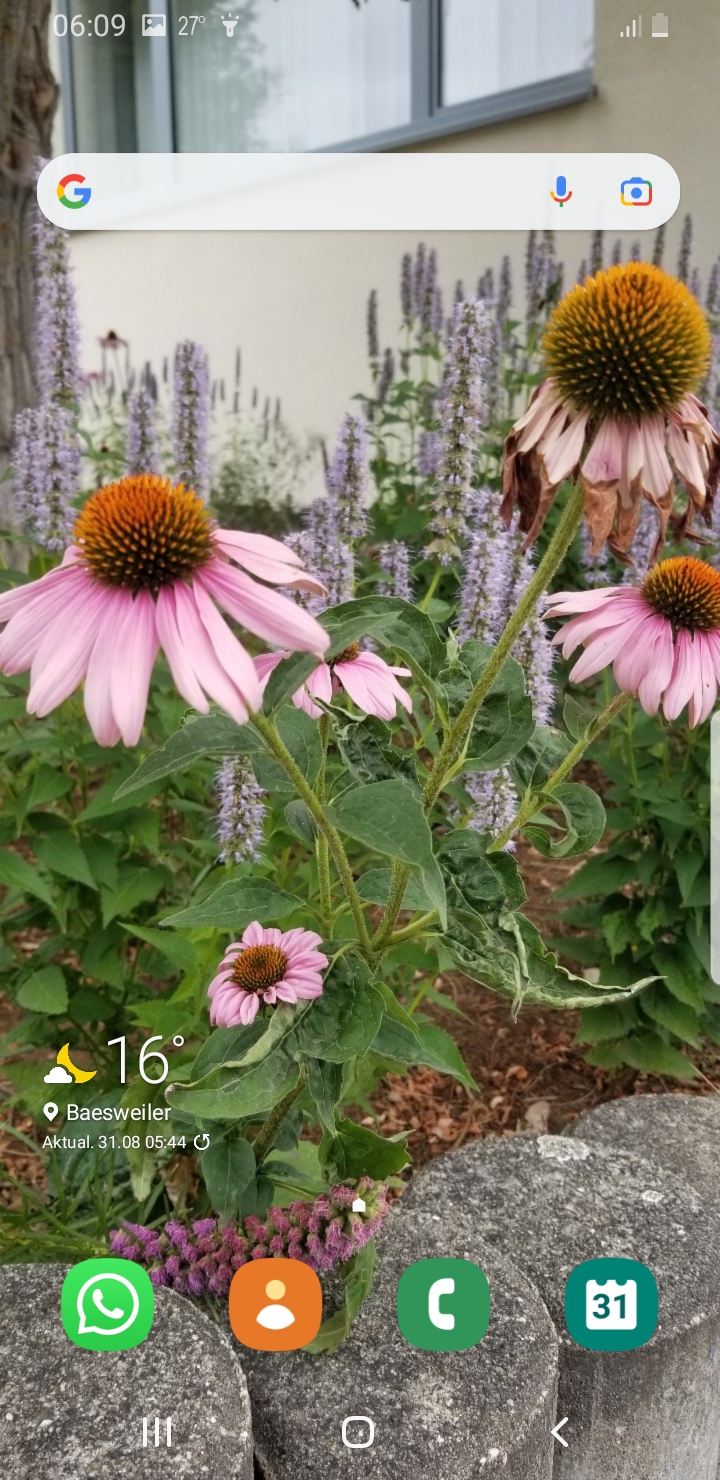This screenshot has height=1480, width=720.
Task: Open Google Lens camera search
Action: pos(636,191)
